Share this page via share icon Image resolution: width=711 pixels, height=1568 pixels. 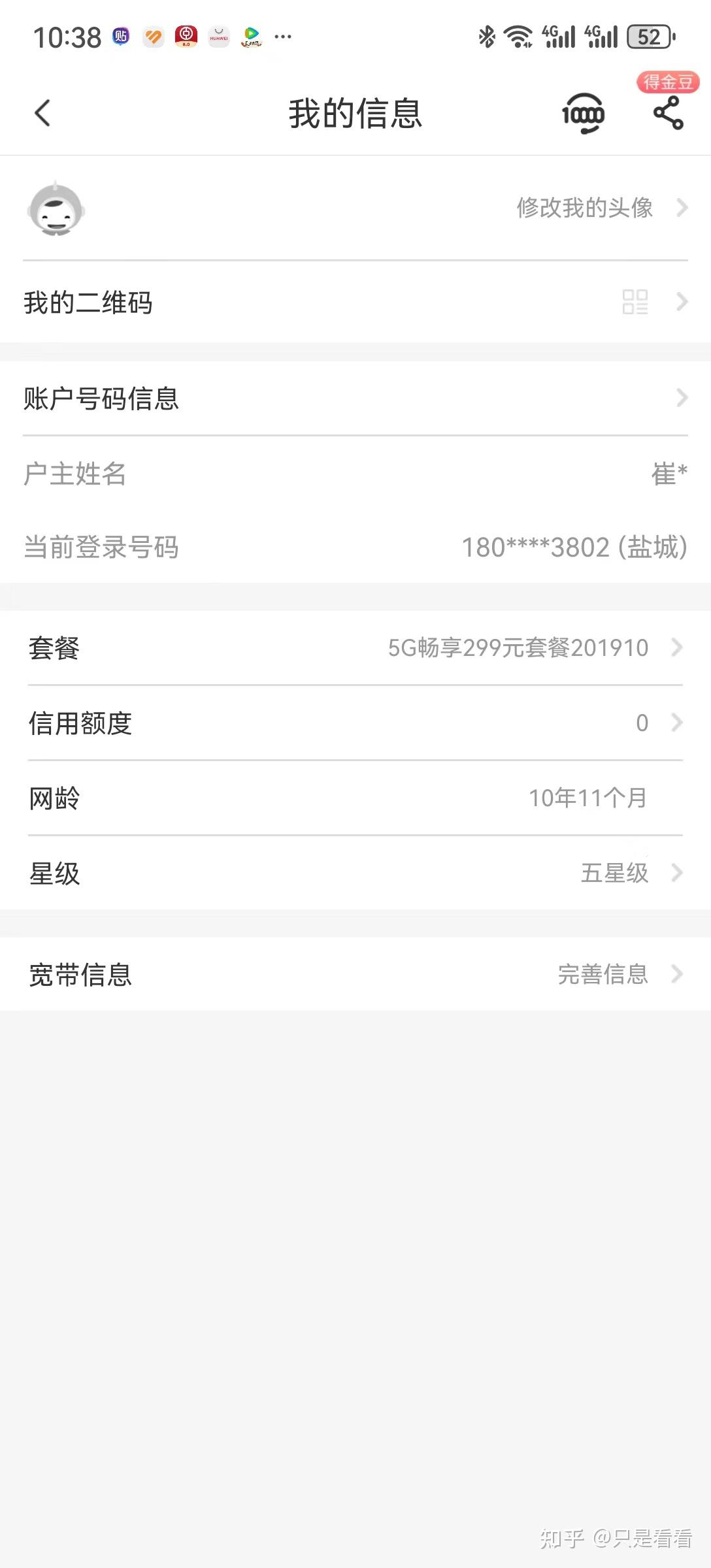(668, 113)
